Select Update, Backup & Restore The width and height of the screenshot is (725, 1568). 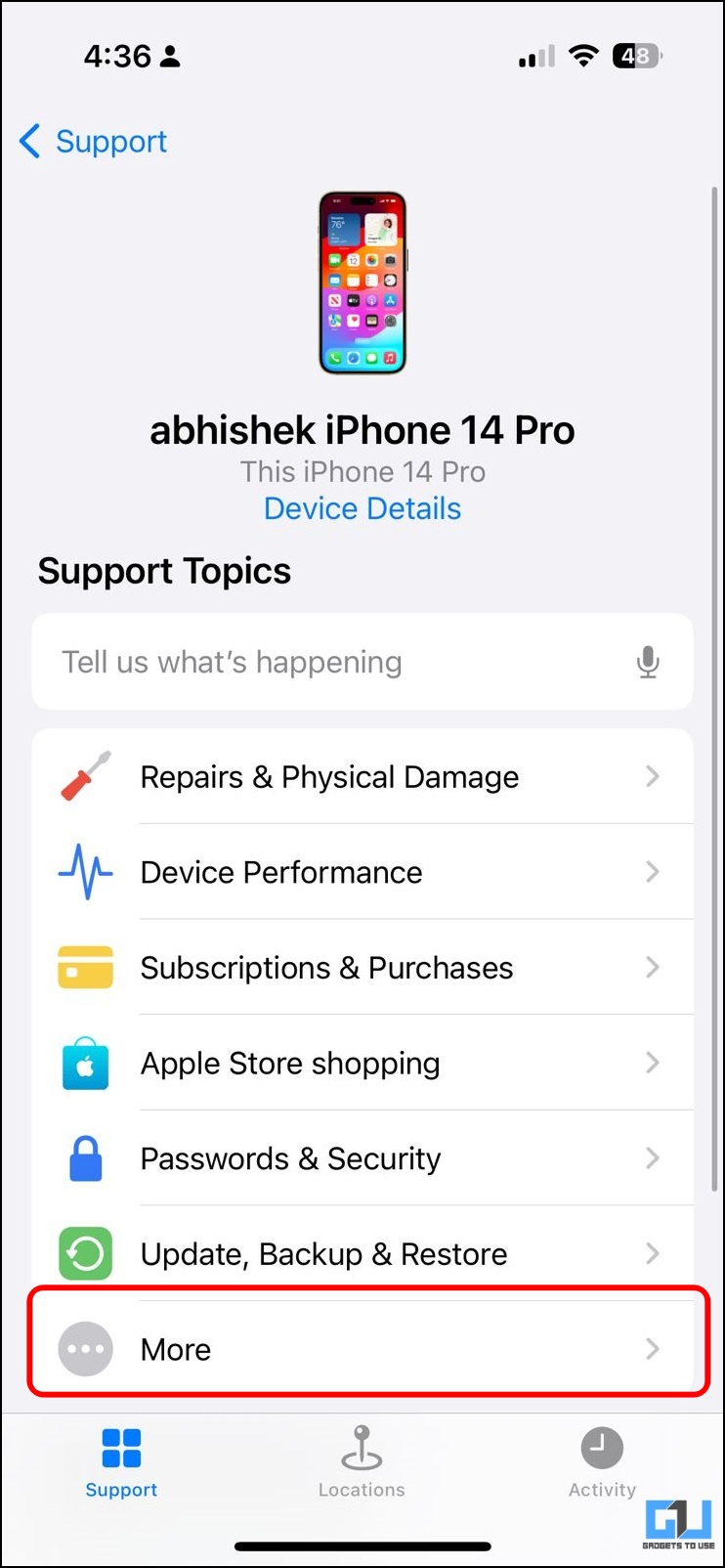tap(362, 1253)
